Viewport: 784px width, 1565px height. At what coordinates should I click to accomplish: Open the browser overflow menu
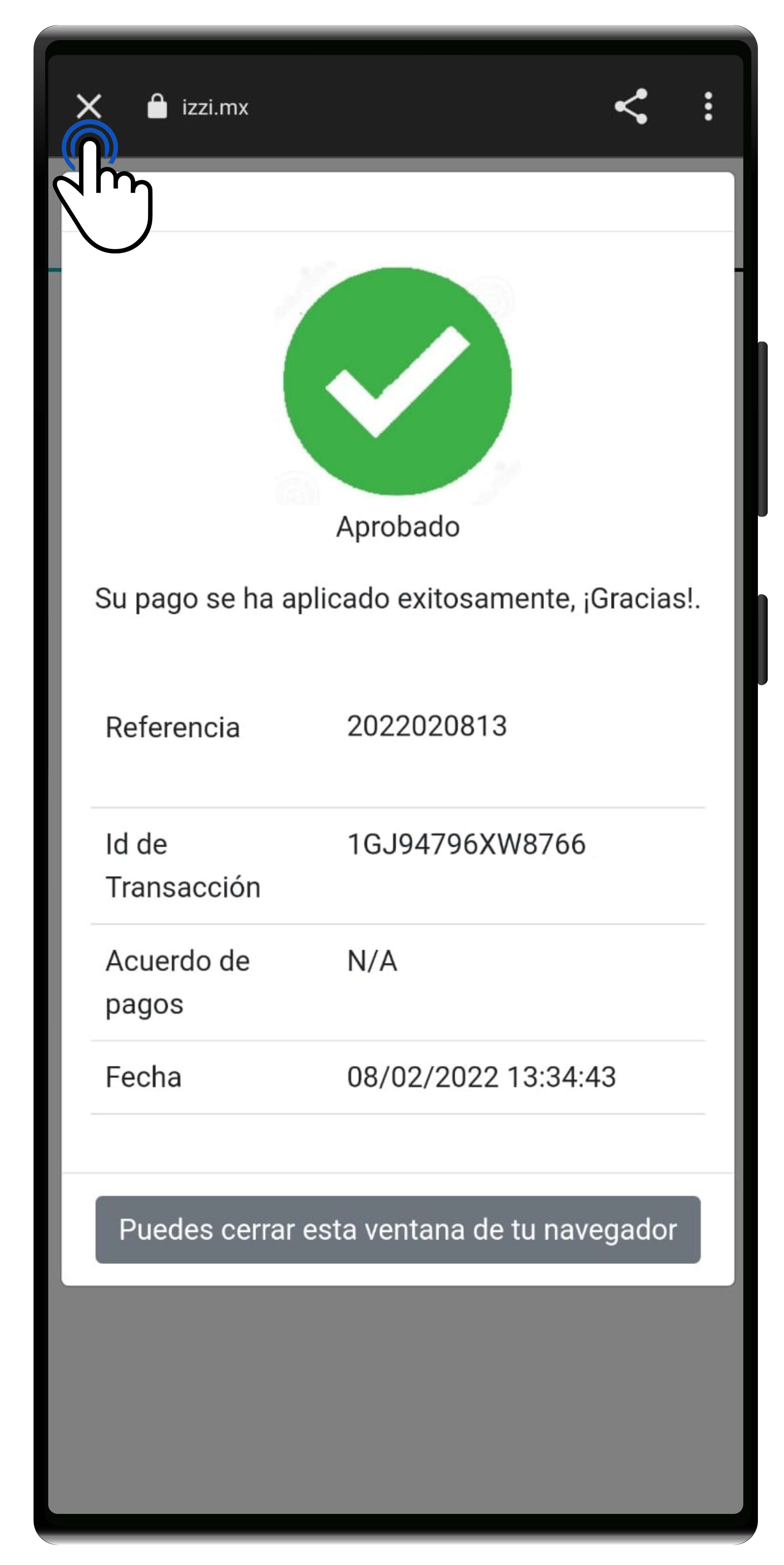click(x=707, y=107)
